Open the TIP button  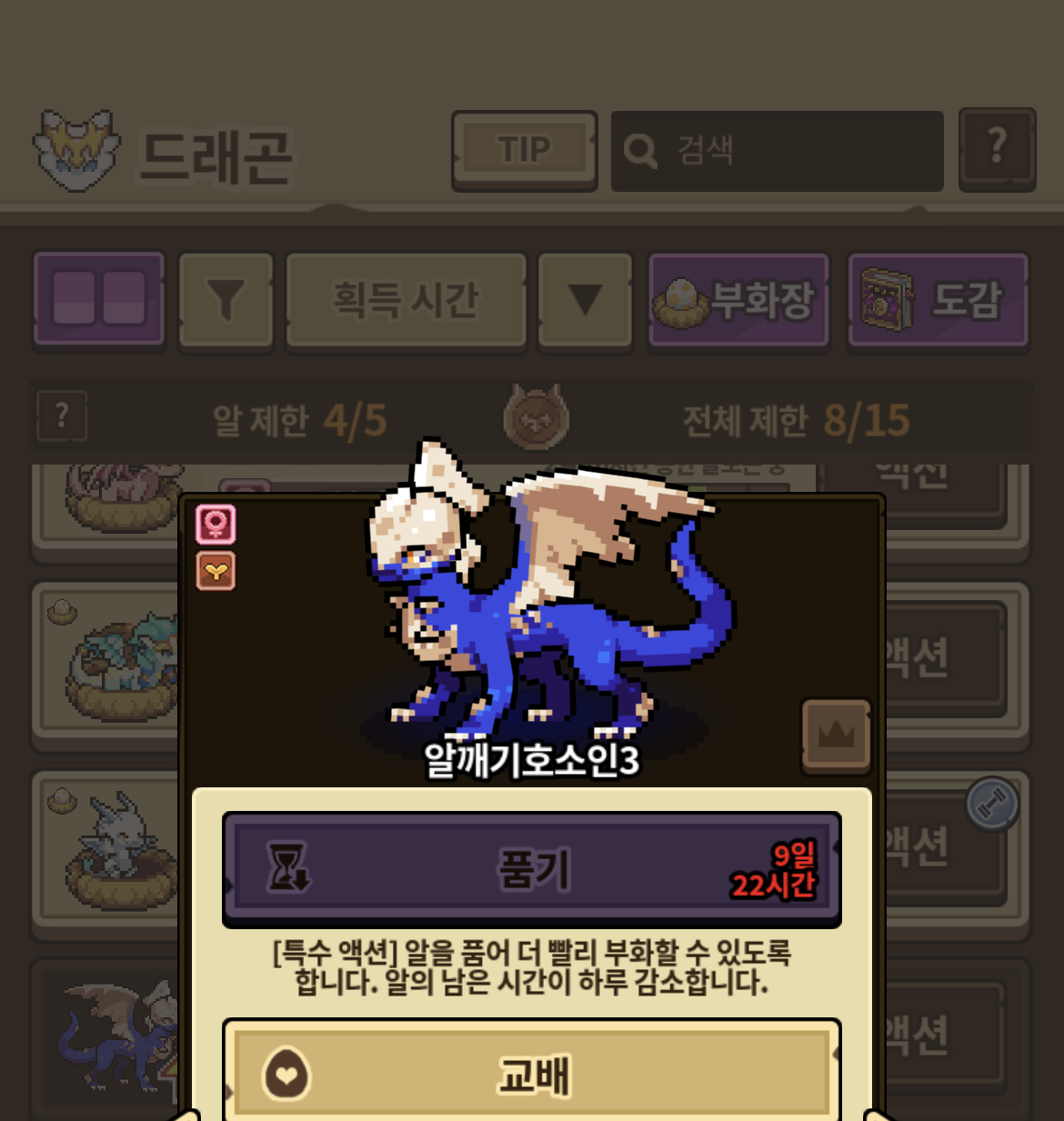[x=524, y=150]
